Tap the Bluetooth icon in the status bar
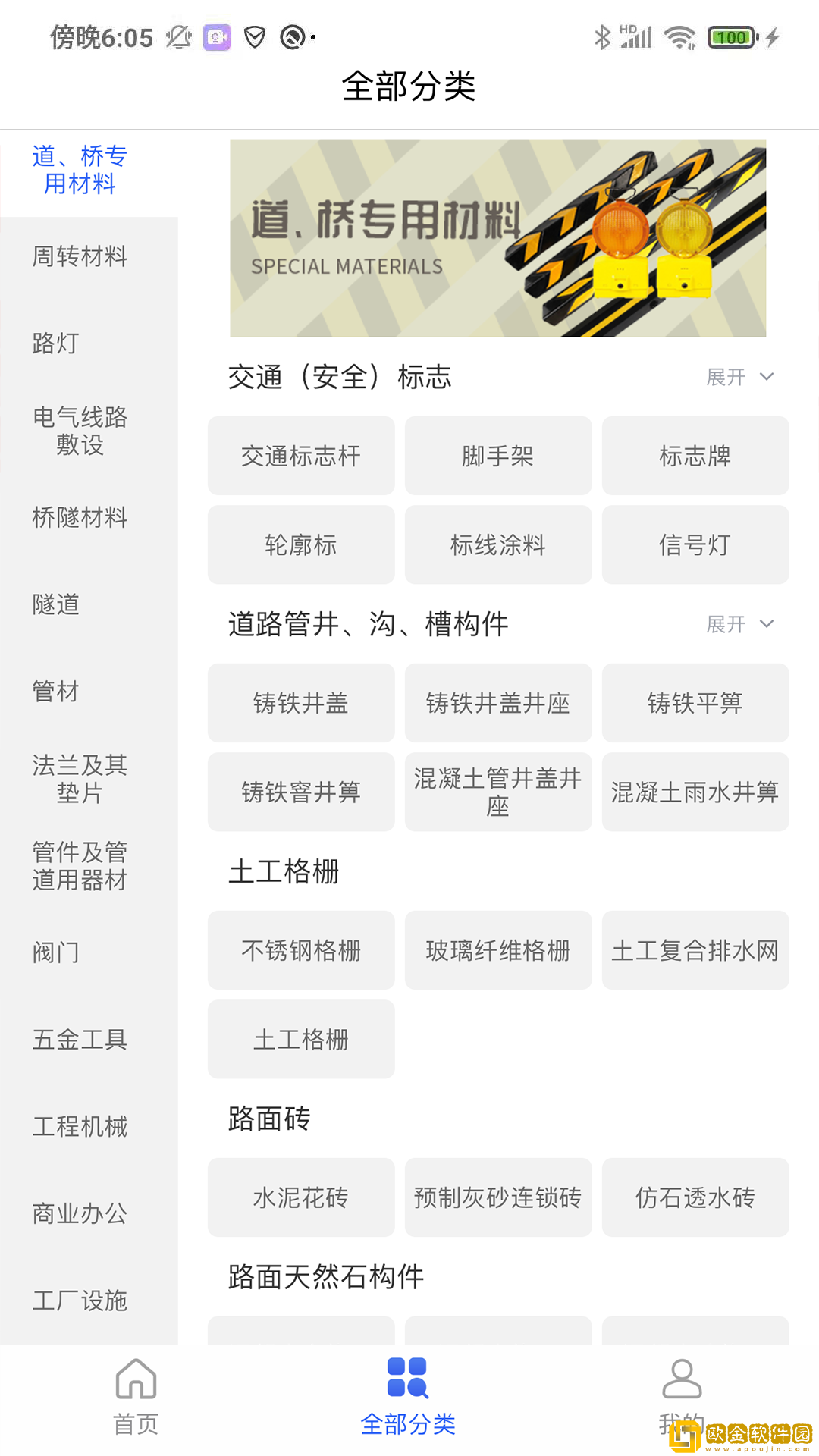This screenshot has height=1456, width=819. (603, 35)
